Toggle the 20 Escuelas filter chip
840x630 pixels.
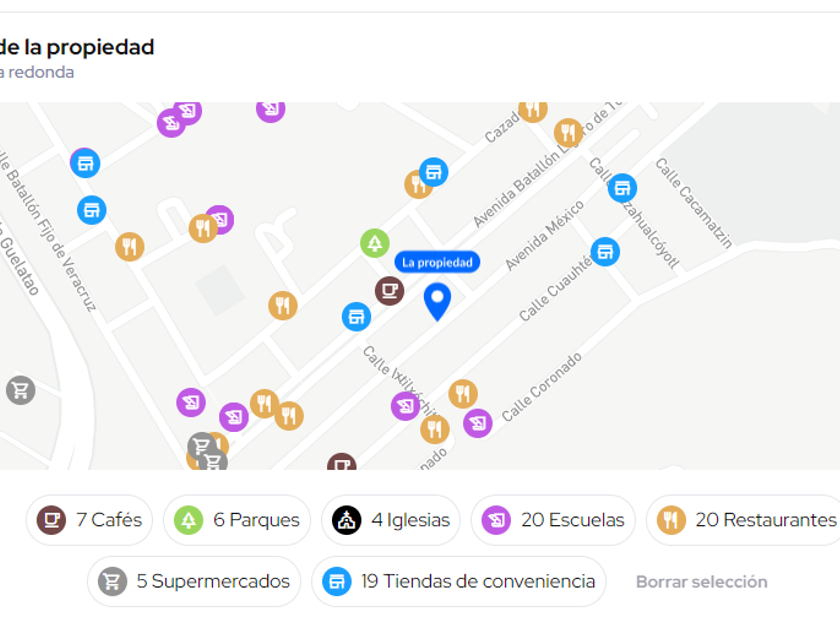tap(552, 520)
